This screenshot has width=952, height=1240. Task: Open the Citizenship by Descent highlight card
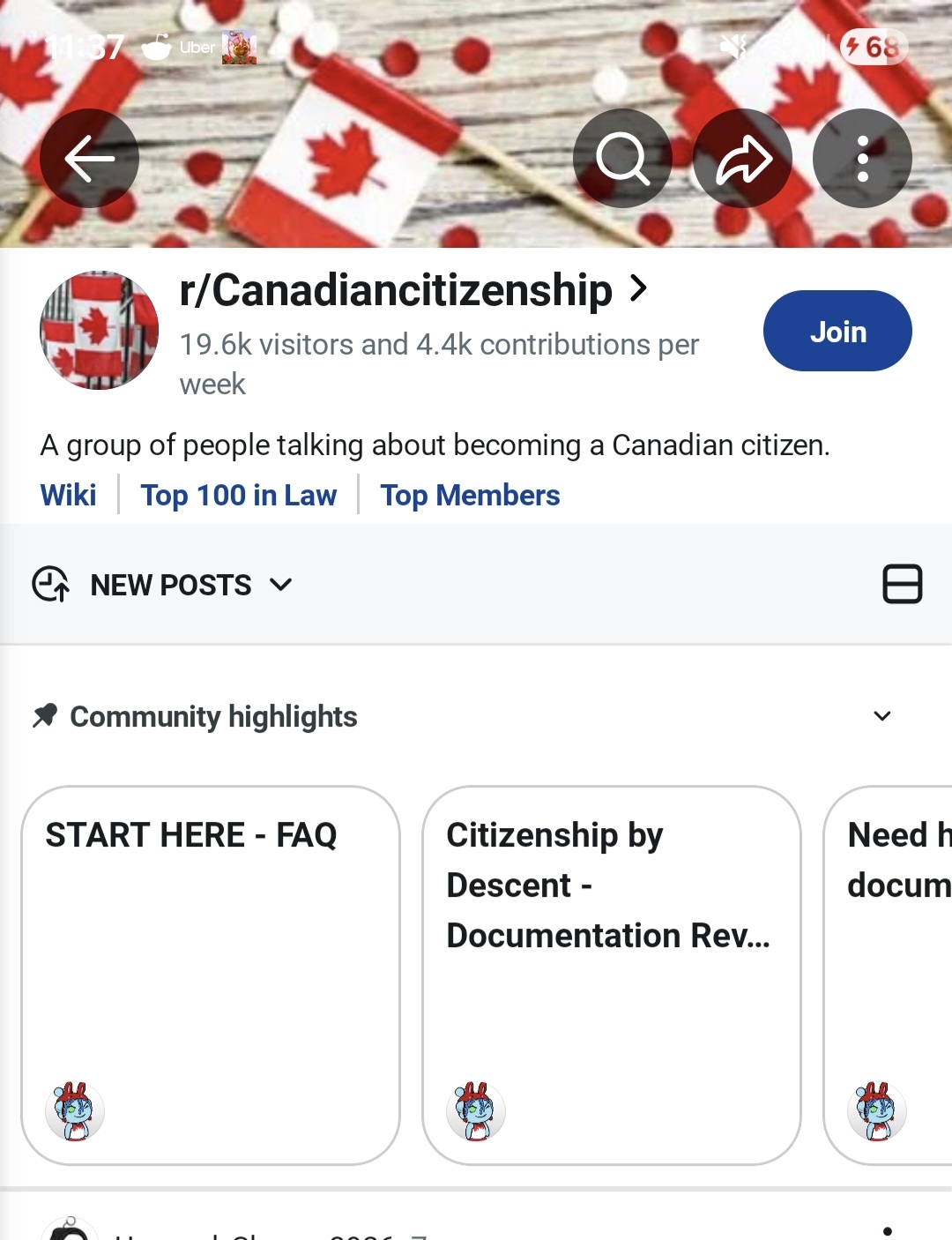[611, 974]
